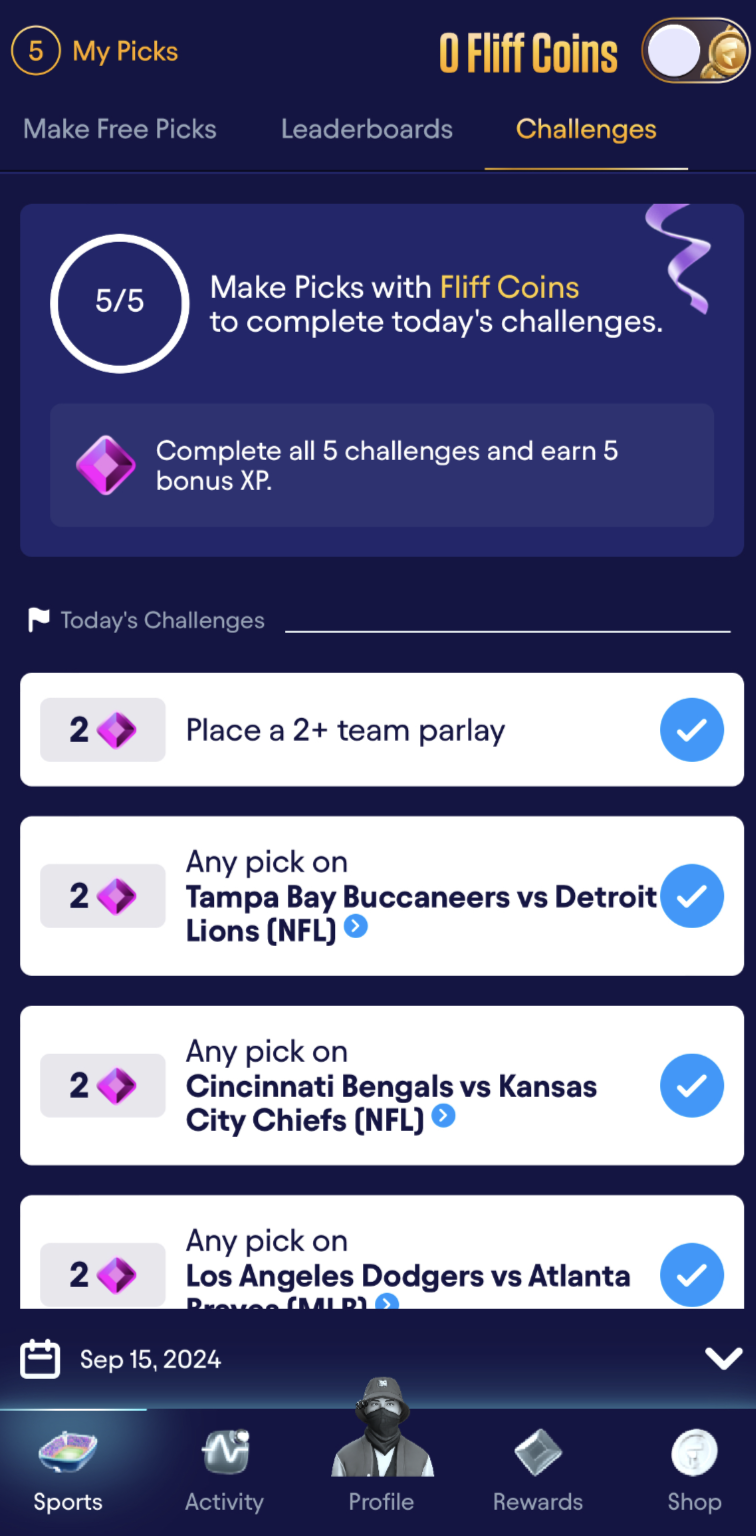This screenshot has height=1536, width=756.
Task: Open the Activity section
Action: pyautogui.click(x=224, y=1472)
